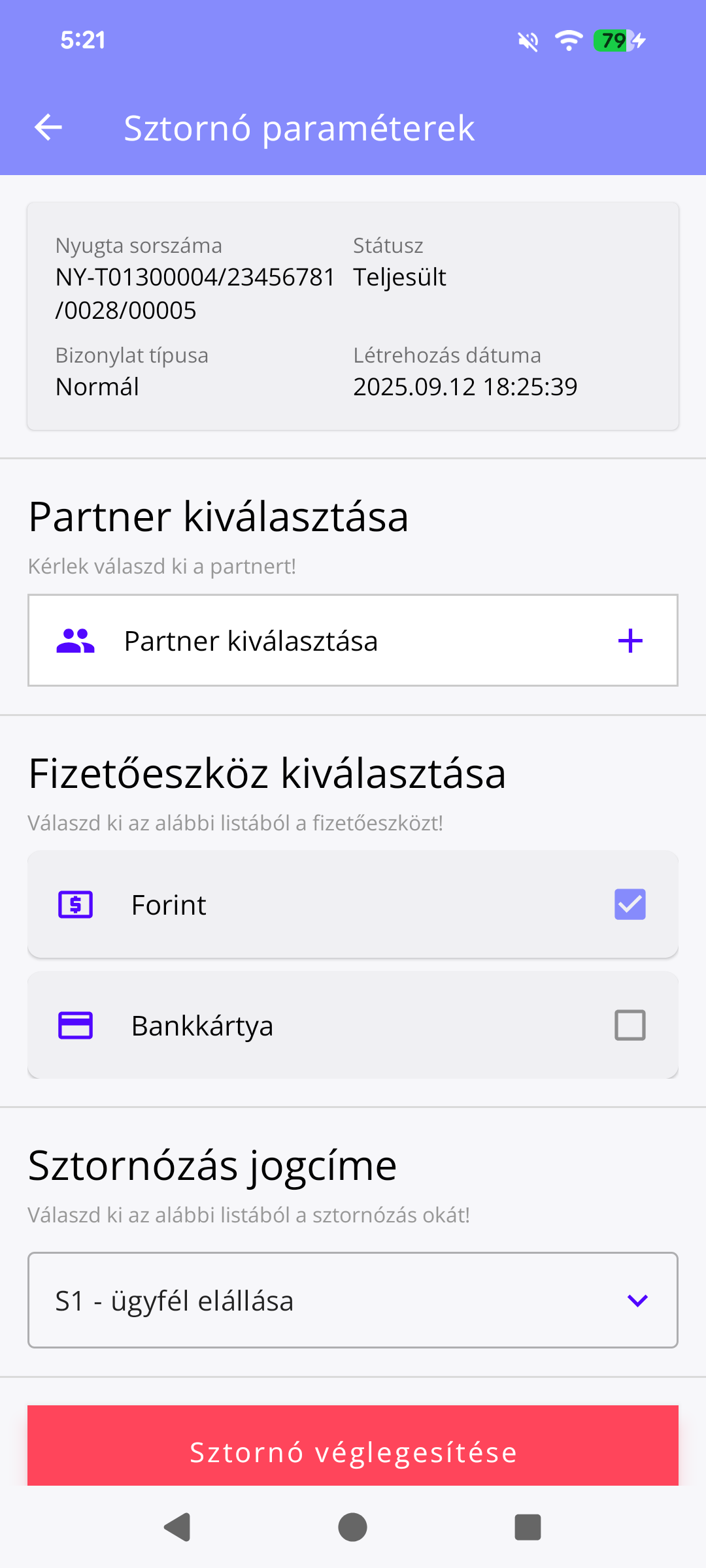Click the chevron next to S1 - ügyfél elállása
The width and height of the screenshot is (706, 1568).
tap(639, 1300)
